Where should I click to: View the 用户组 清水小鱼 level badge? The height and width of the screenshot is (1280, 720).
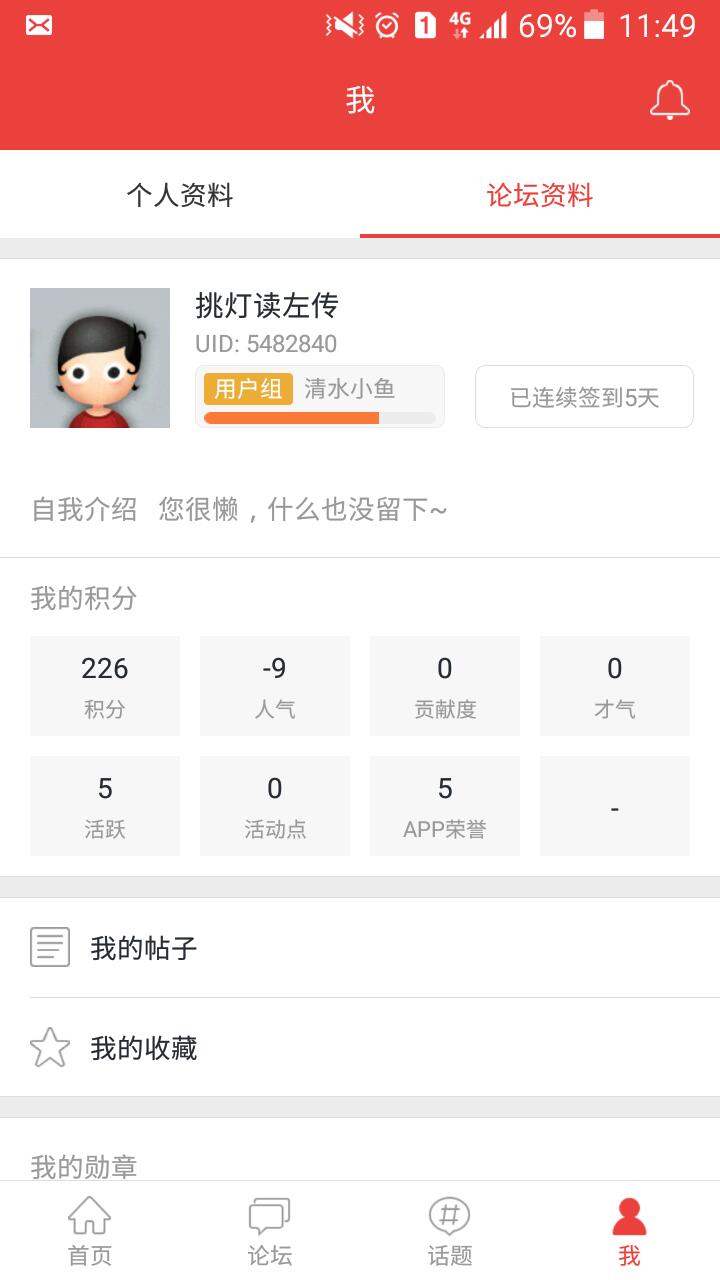(x=319, y=396)
